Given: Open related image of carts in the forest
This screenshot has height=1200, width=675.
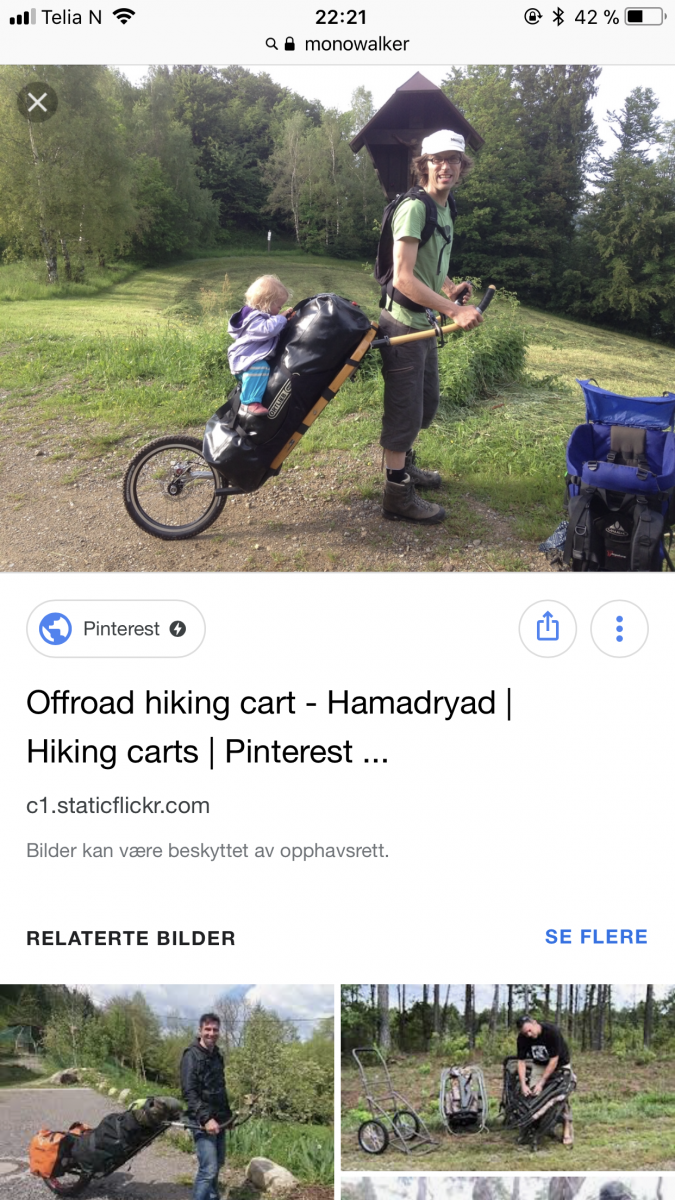Looking at the screenshot, I should (507, 1077).
